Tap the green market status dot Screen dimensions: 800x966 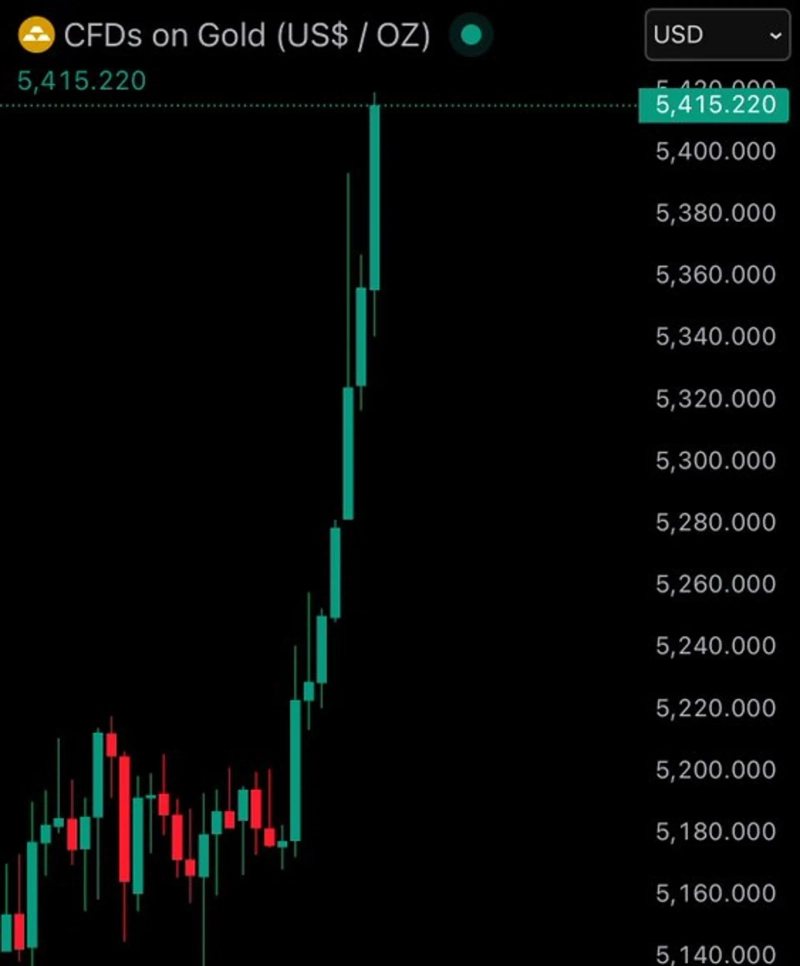(x=471, y=36)
